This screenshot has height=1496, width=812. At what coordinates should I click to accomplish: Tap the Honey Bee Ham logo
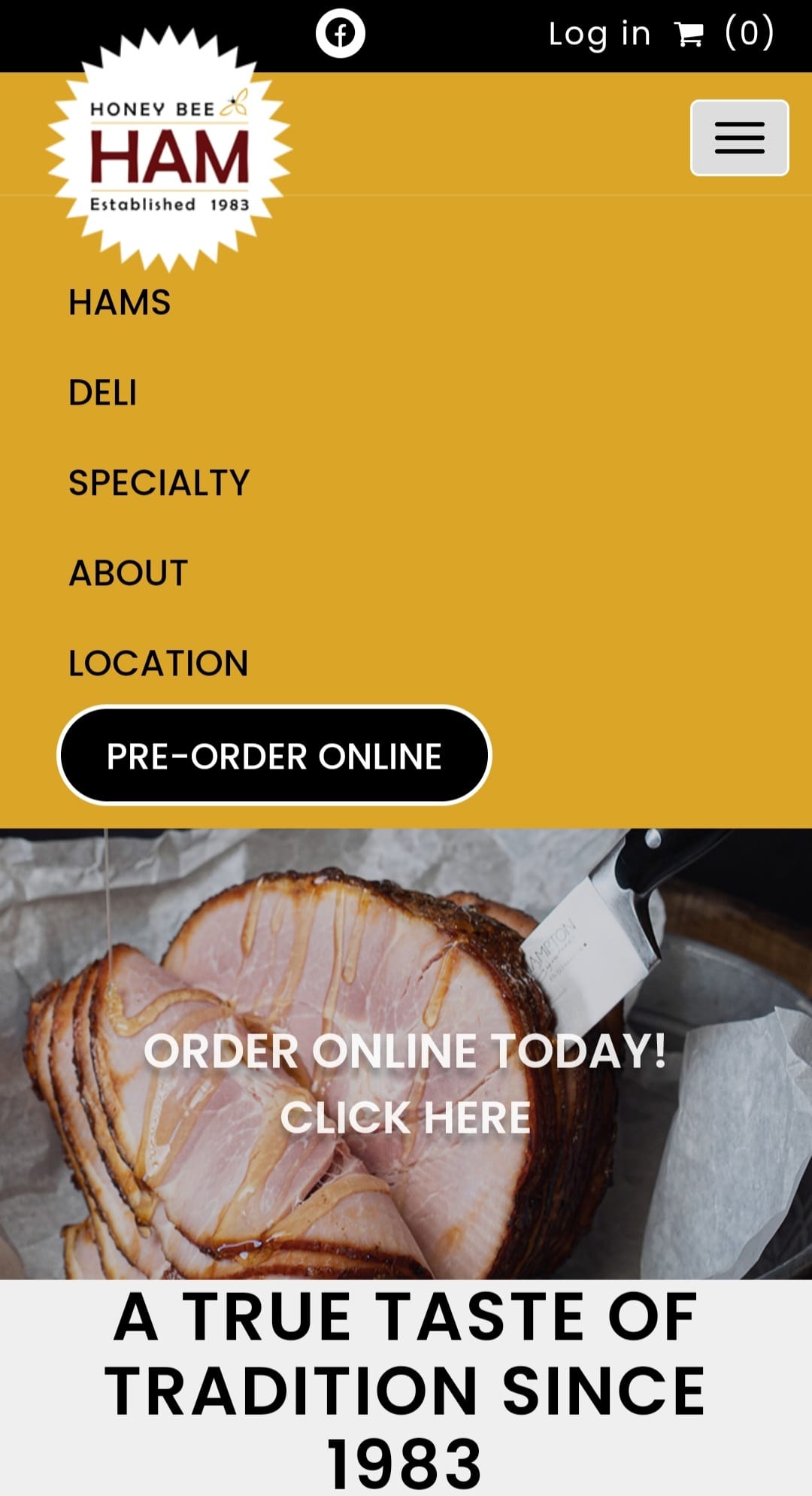pos(169,149)
